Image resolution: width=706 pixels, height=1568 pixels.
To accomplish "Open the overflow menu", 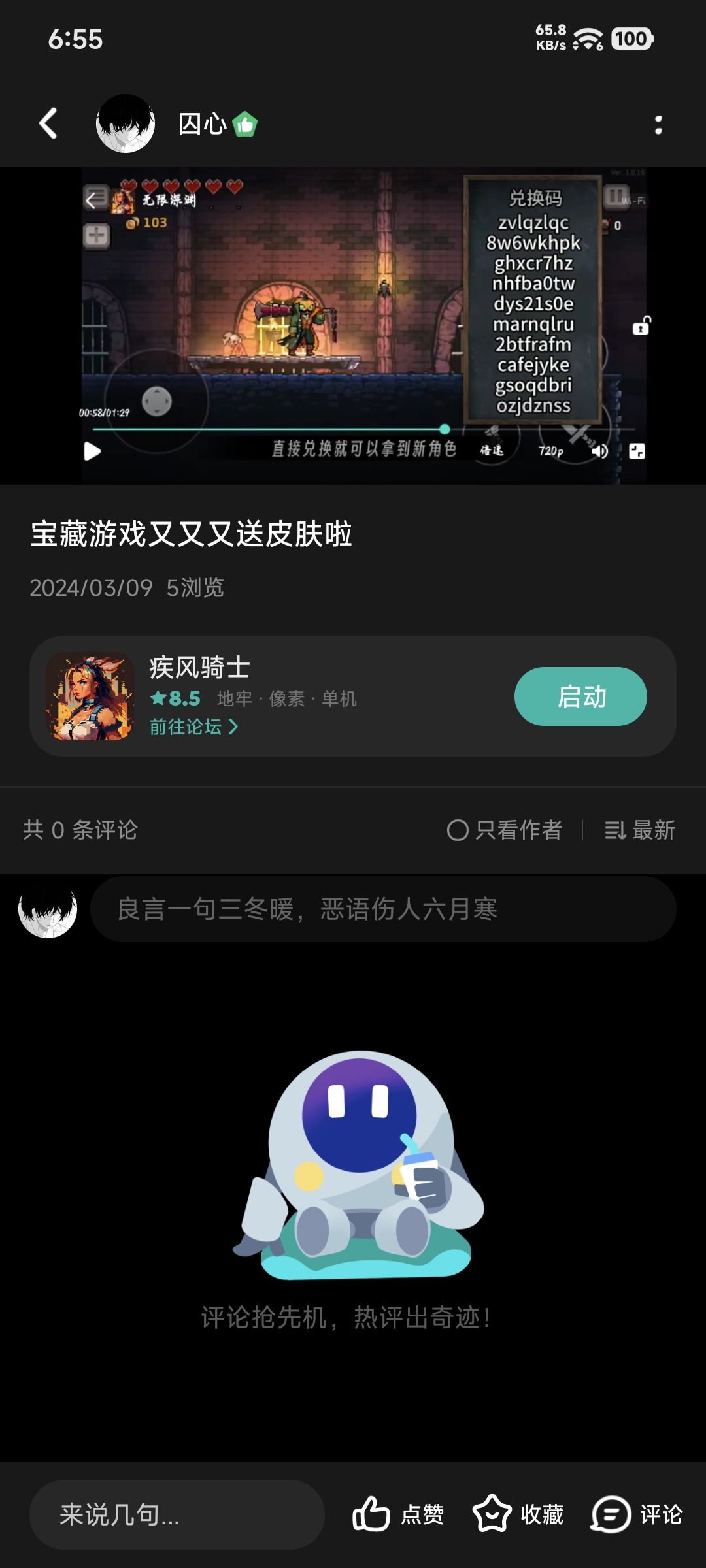I will tap(658, 125).
